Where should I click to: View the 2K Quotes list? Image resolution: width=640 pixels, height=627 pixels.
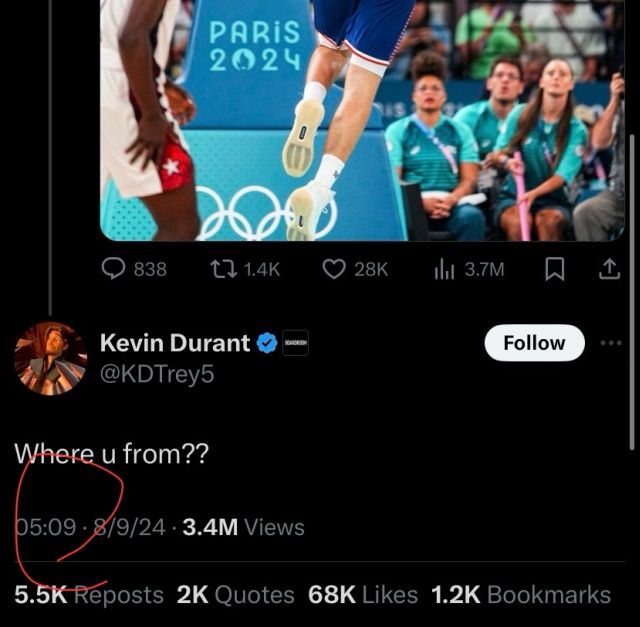tap(235, 595)
